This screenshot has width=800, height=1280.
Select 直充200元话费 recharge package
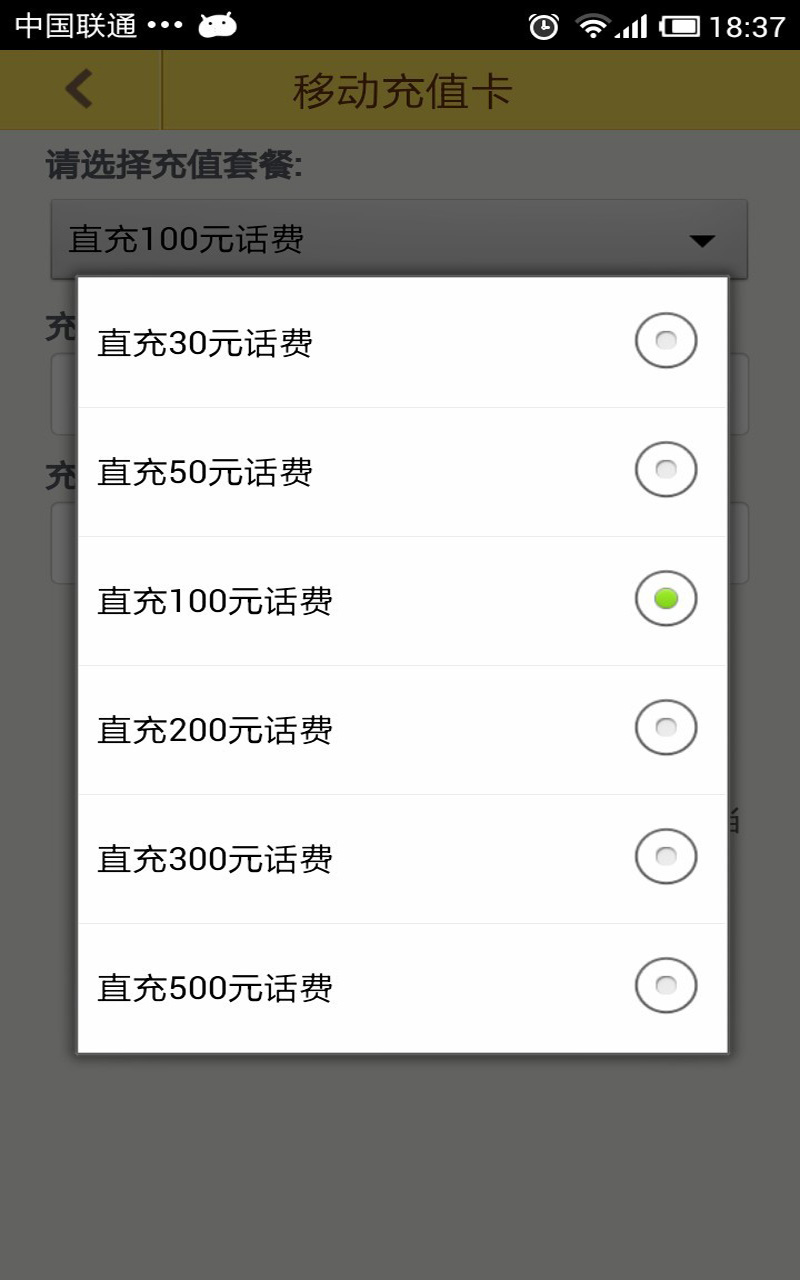point(402,730)
